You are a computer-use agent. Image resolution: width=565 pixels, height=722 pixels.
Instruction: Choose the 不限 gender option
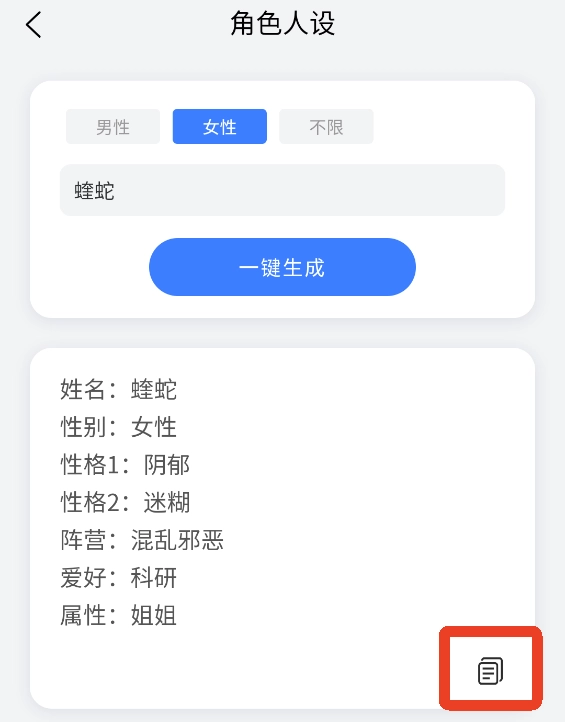pos(326,127)
